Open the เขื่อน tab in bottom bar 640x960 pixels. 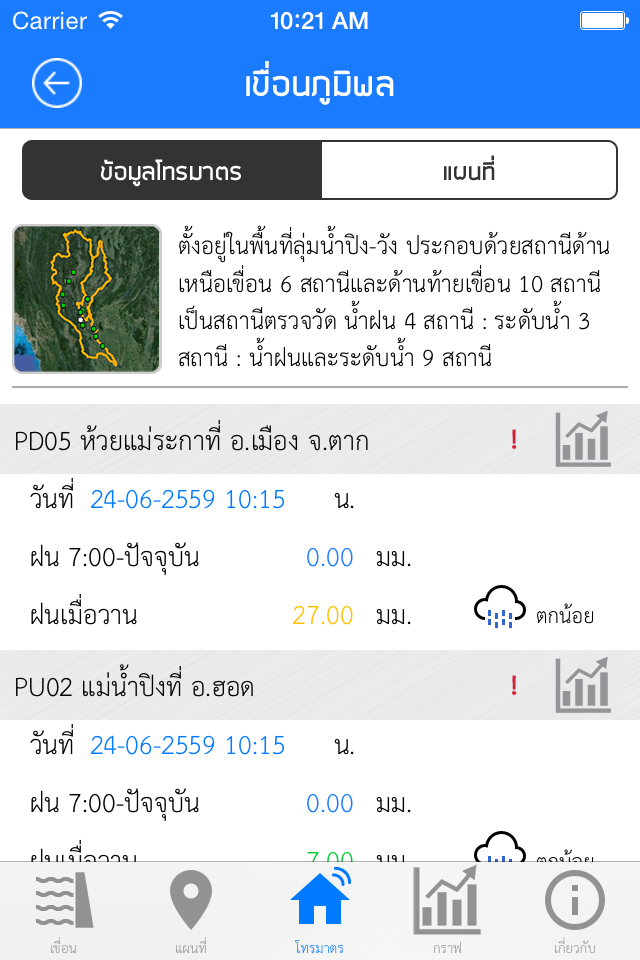[x=64, y=912]
